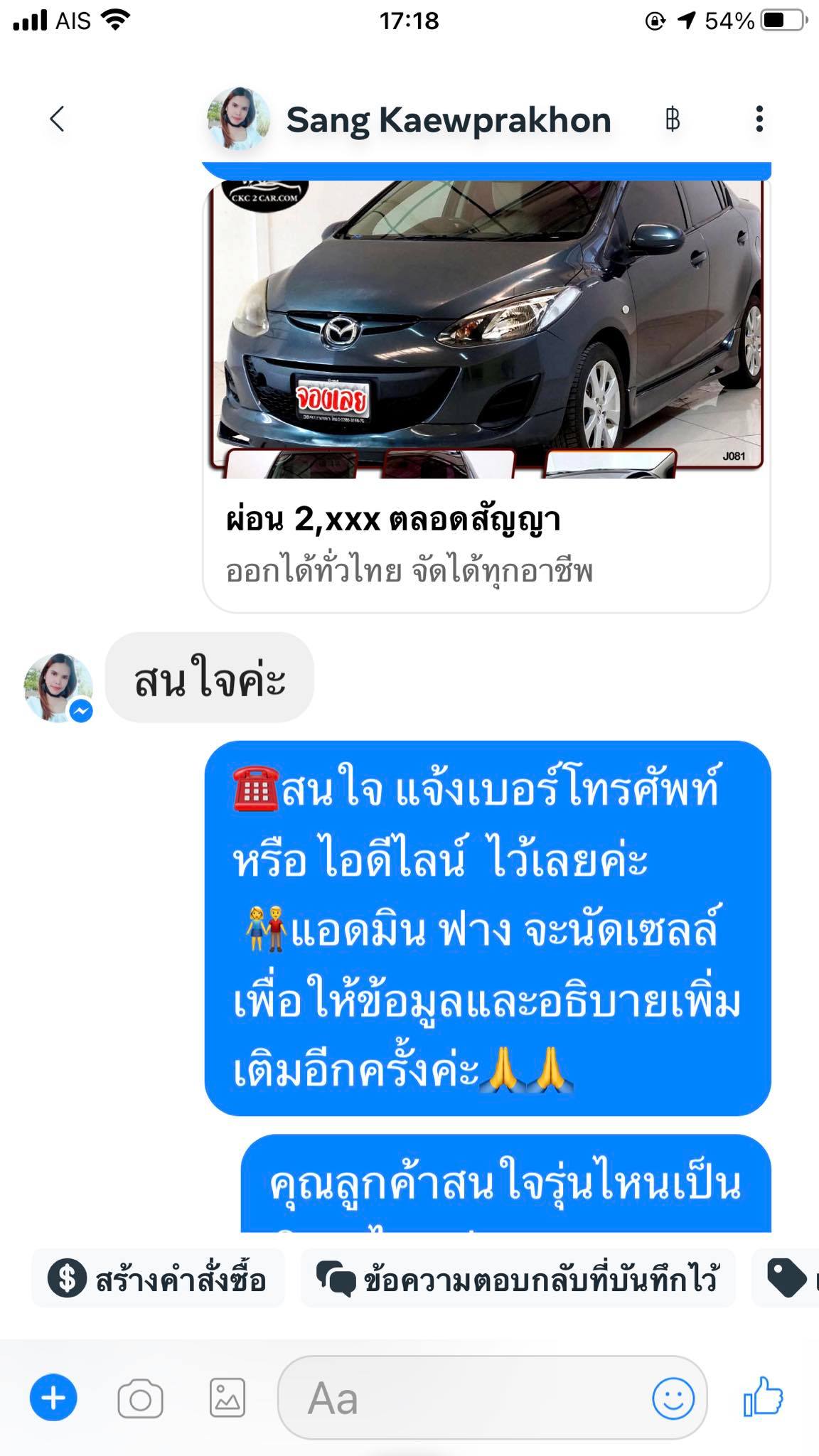The image size is (819, 1456).
Task: Open Sang Kaewprakhon's profile header
Action: [448, 119]
